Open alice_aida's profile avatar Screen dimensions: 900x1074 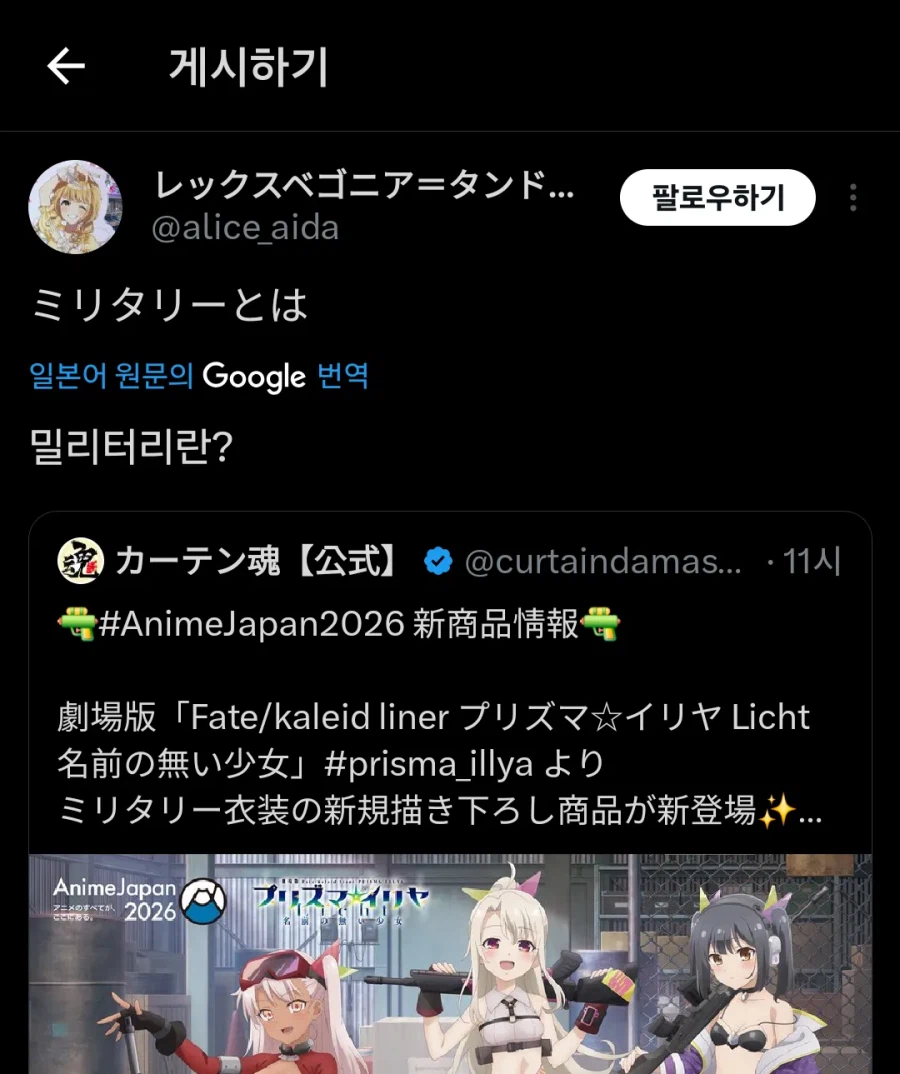pyautogui.click(x=75, y=207)
